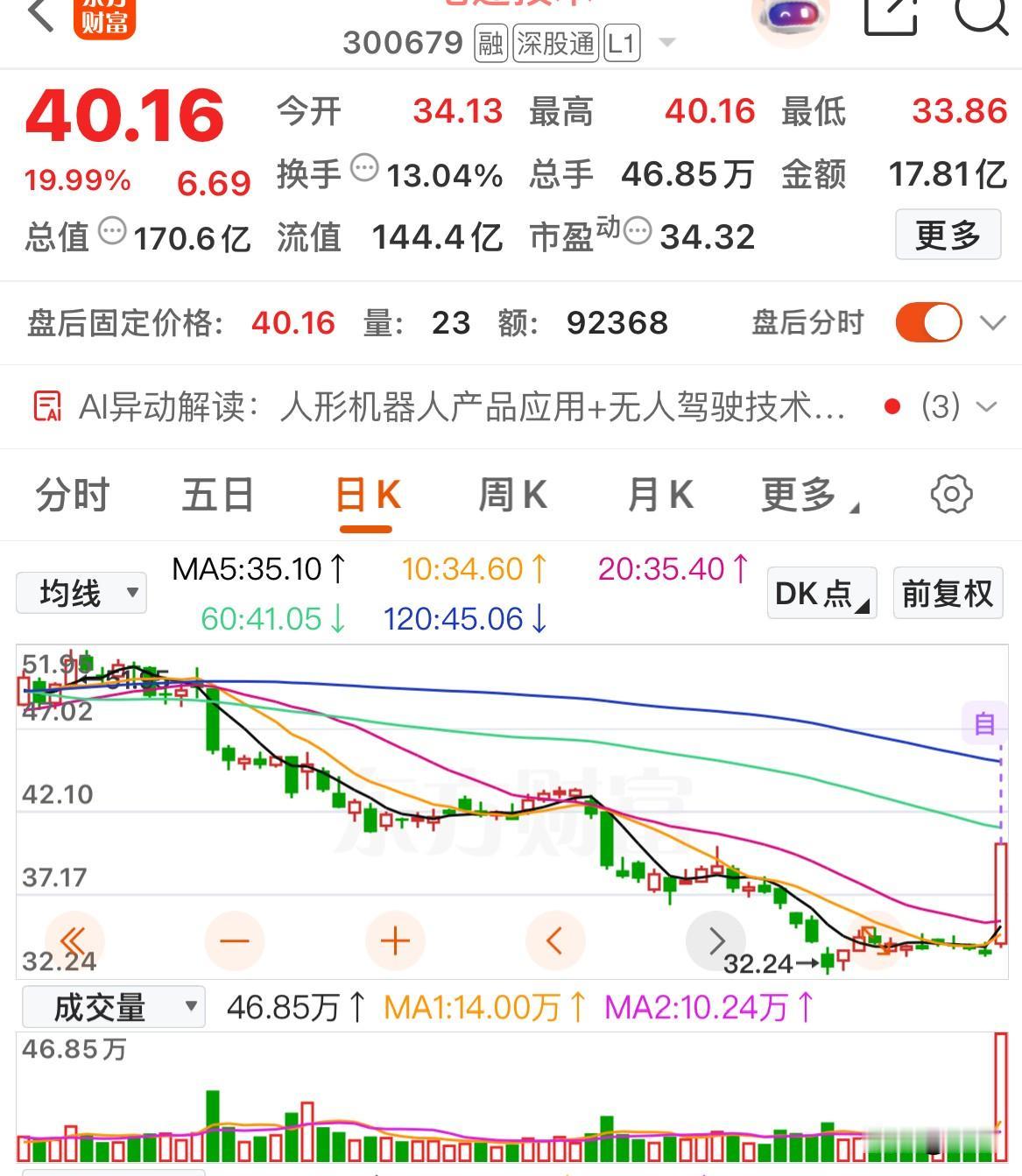The image size is (1022, 1176).
Task: Click the red AI logo beside 异动解读
Action: click(x=48, y=407)
